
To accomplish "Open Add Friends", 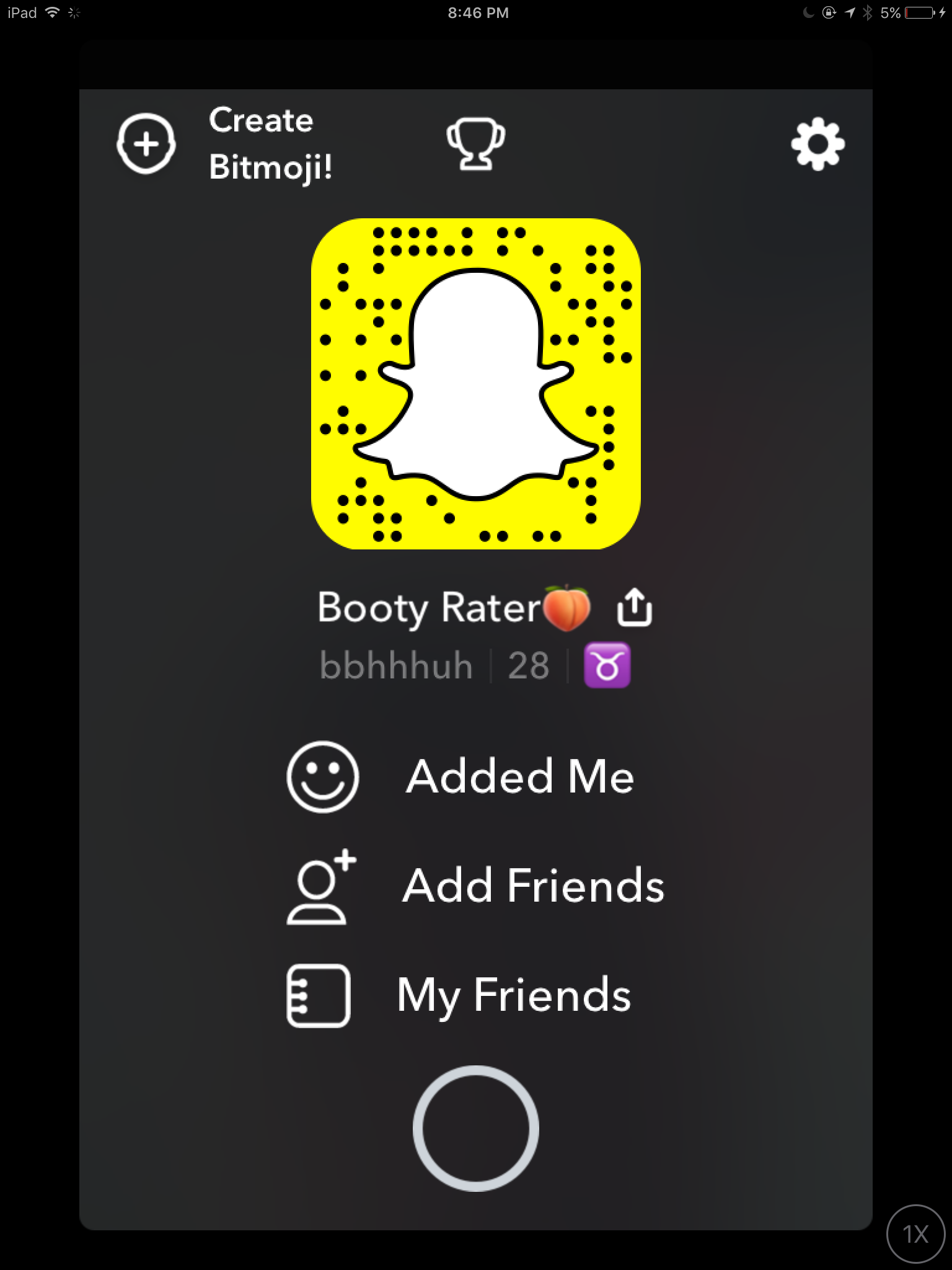I will tap(475, 886).
